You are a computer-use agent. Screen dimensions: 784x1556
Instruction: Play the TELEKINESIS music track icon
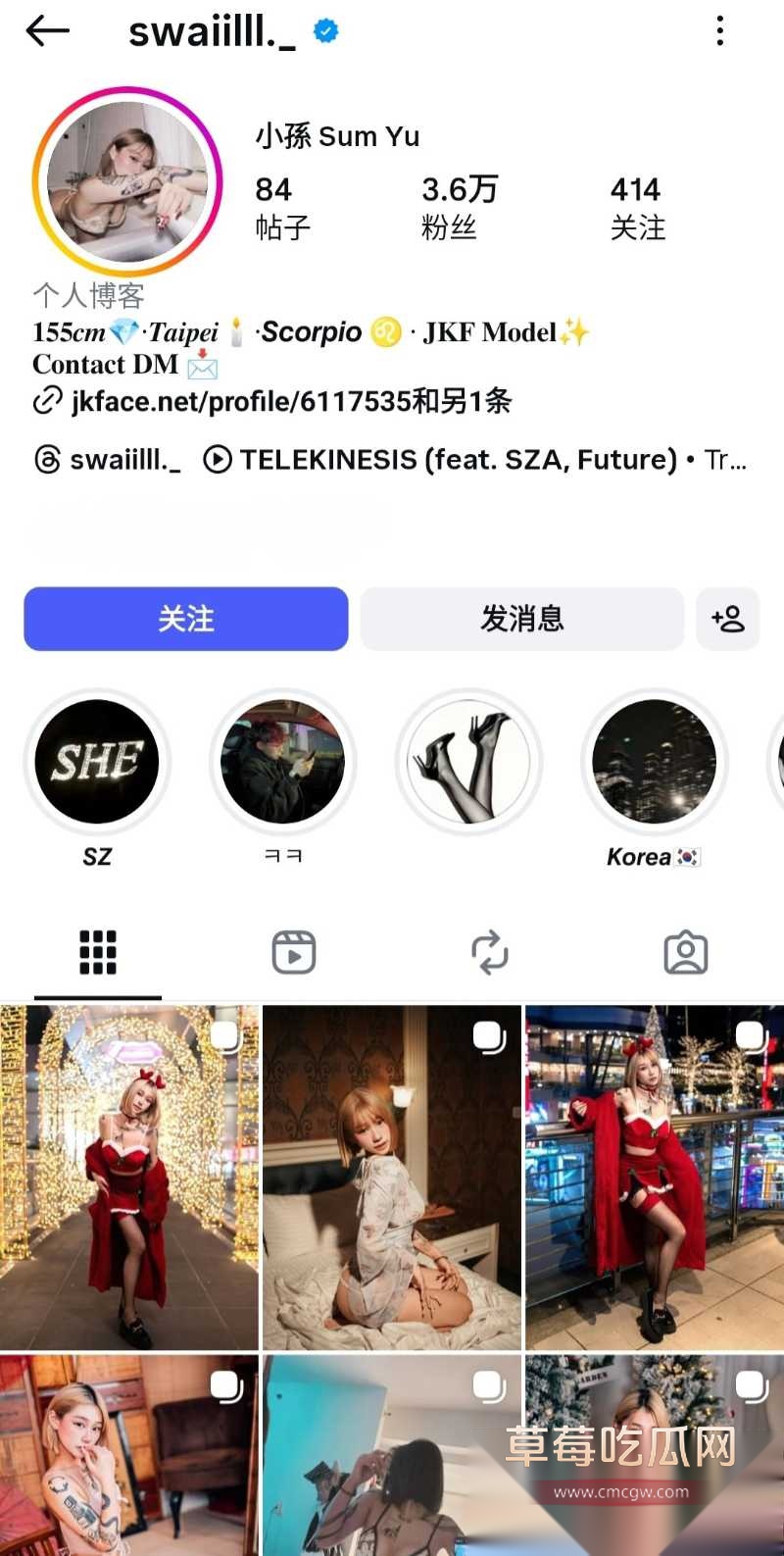coord(218,459)
